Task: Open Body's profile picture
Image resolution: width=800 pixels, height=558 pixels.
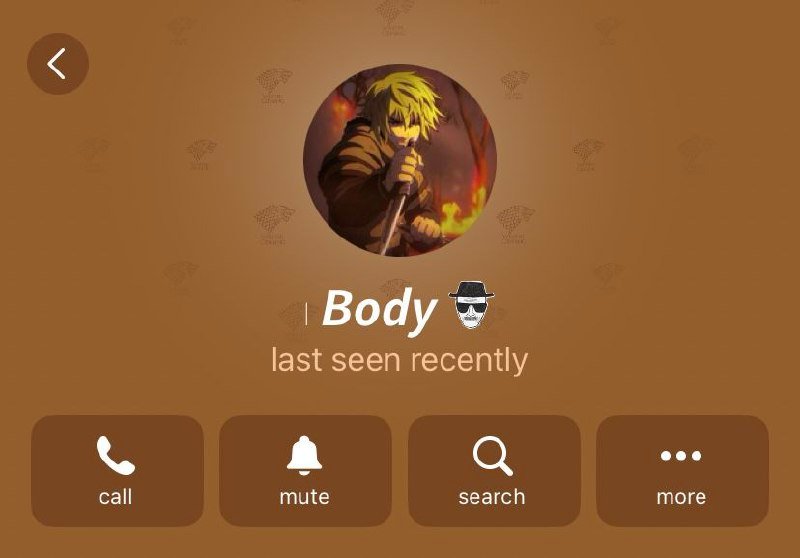Action: click(x=400, y=162)
